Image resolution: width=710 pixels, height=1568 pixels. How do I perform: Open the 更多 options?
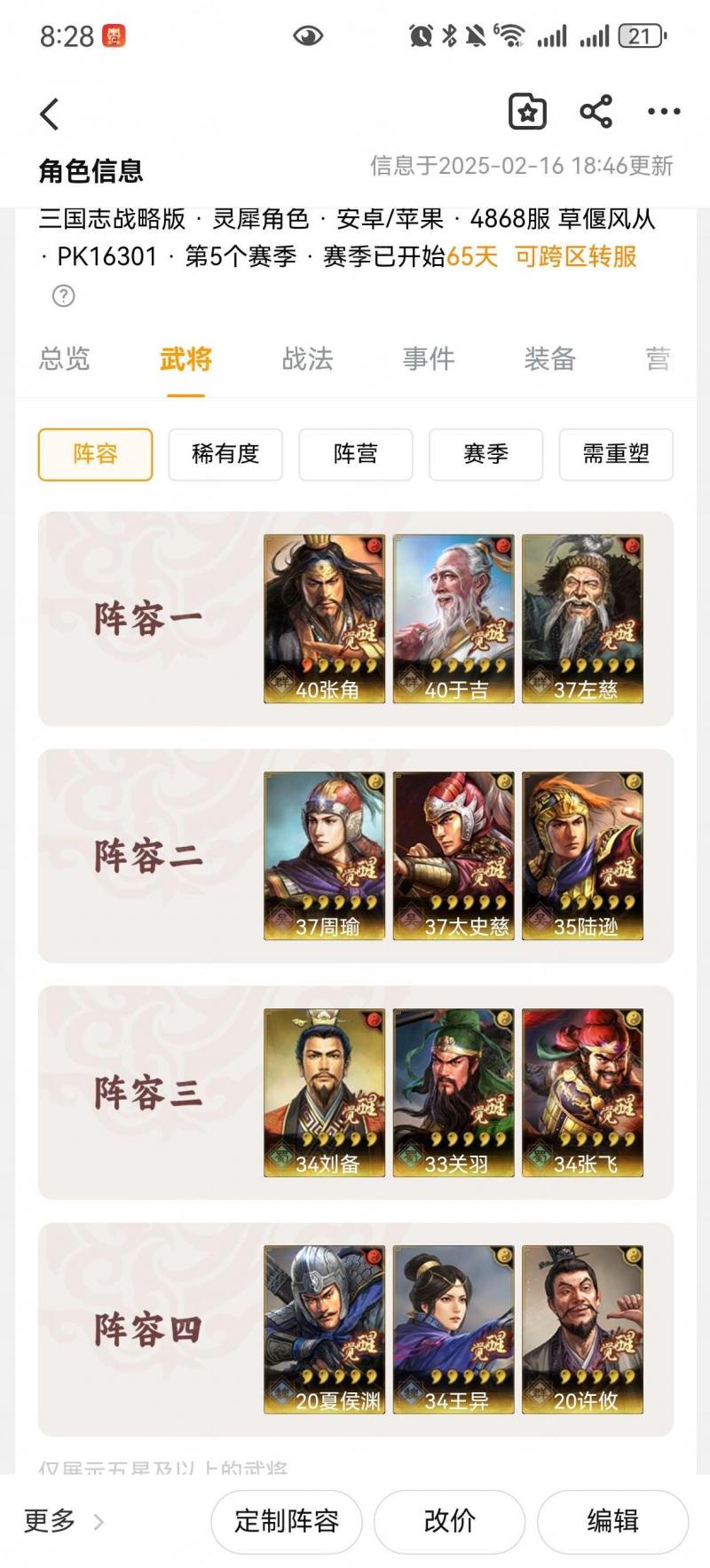(64, 1521)
